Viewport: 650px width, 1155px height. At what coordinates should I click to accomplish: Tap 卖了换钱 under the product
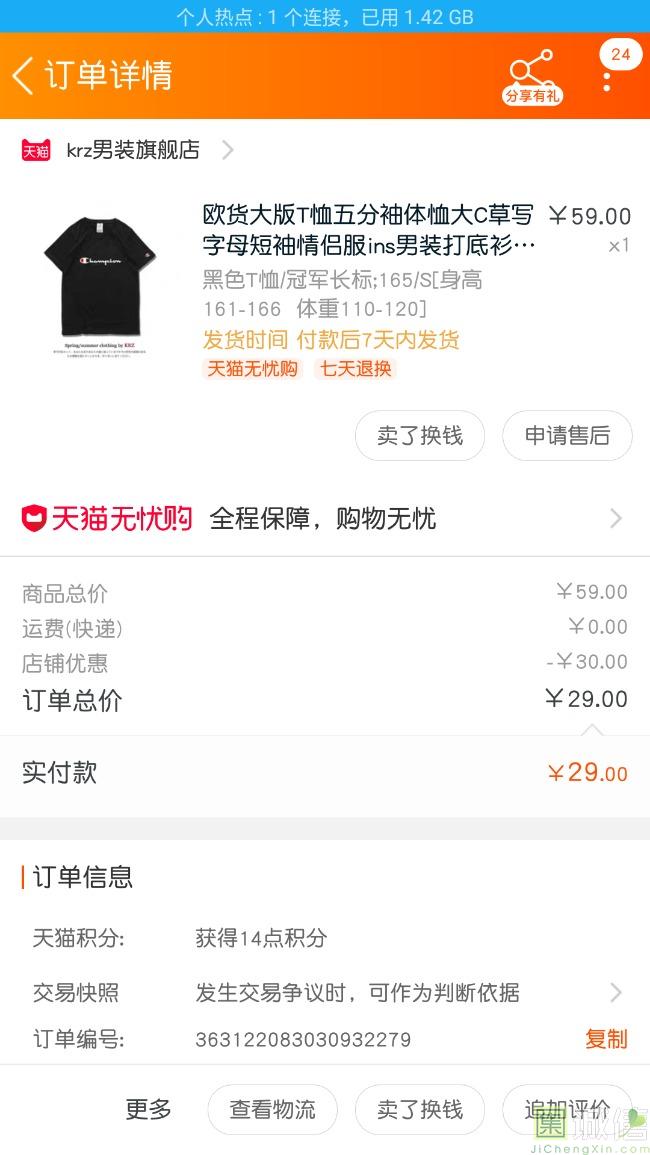[420, 435]
